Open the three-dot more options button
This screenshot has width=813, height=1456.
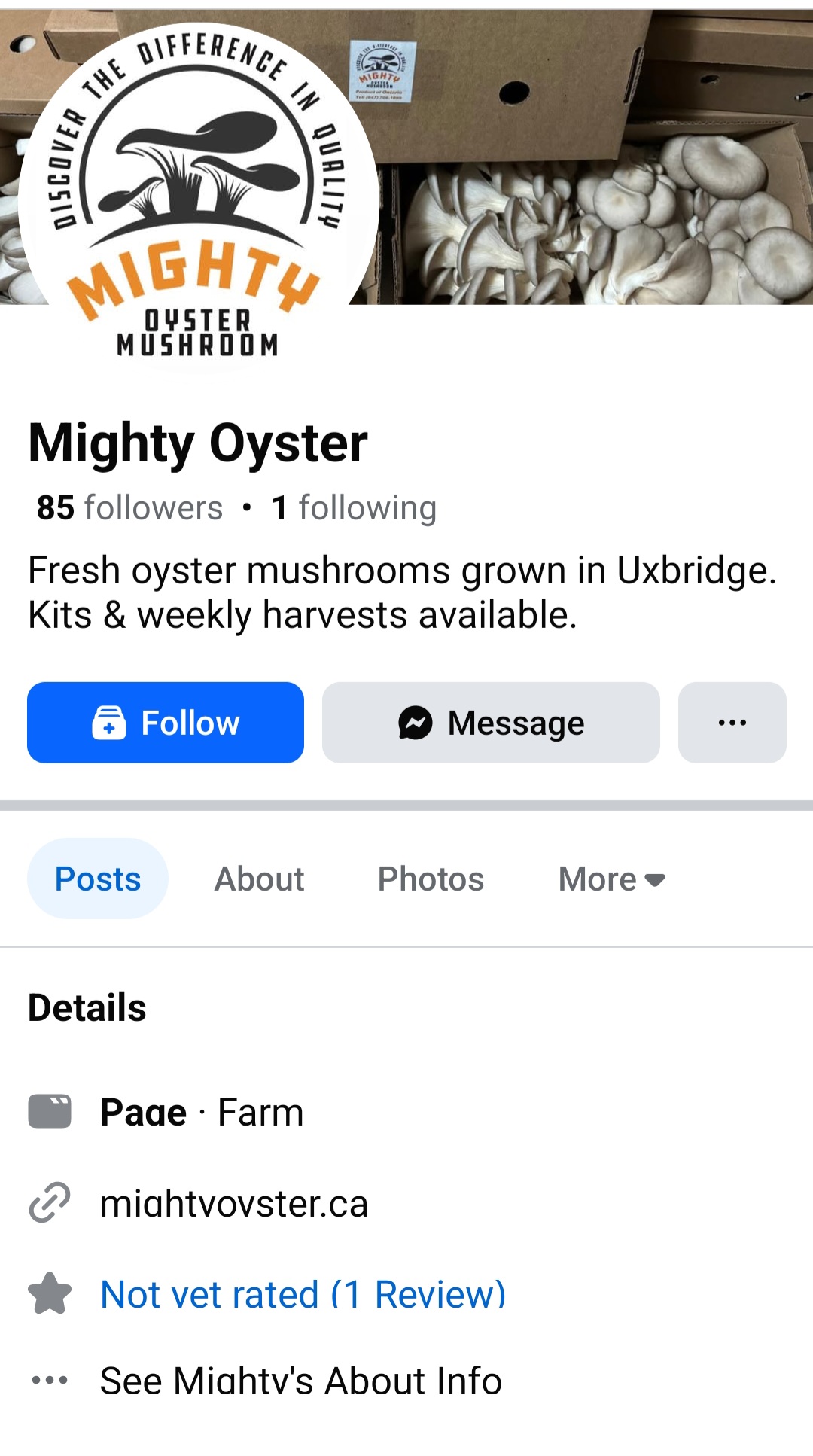732,723
